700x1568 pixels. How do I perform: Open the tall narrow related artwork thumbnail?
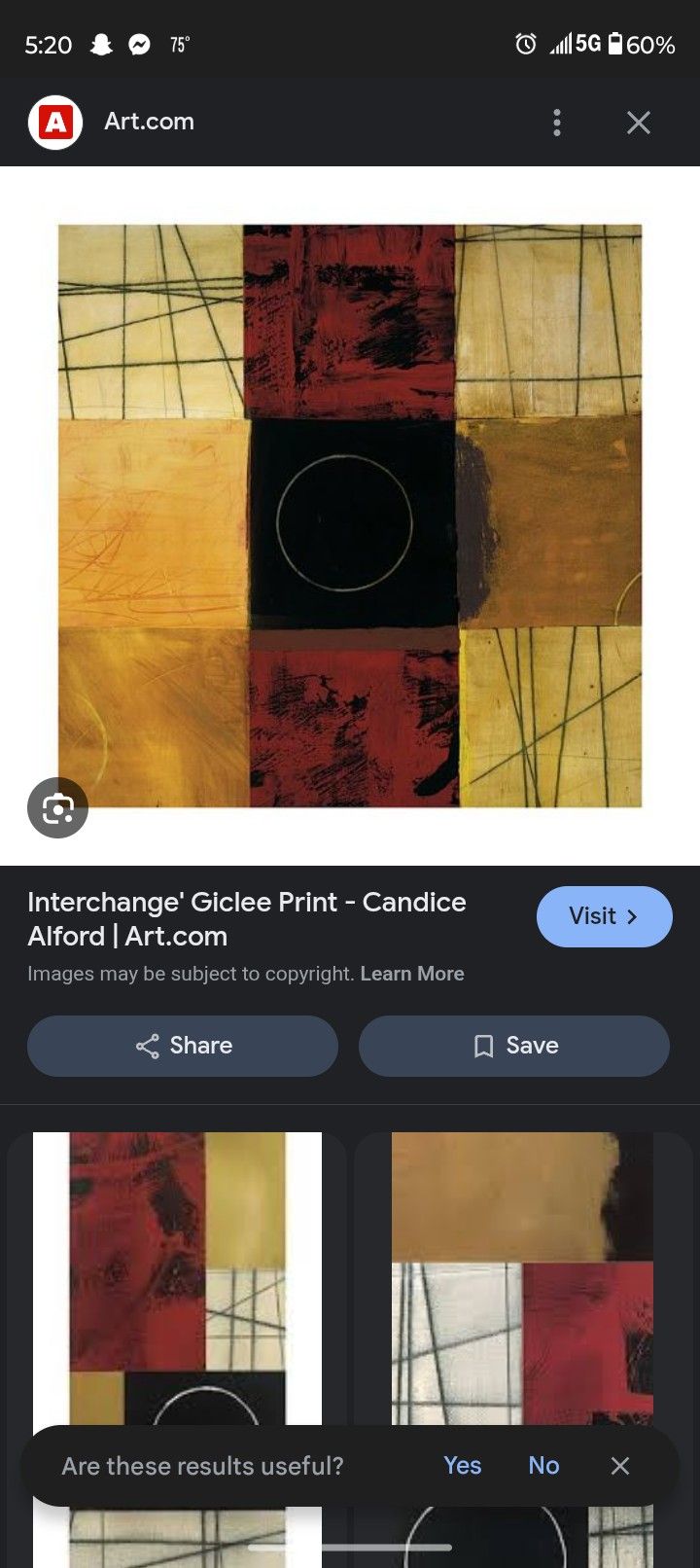[x=177, y=1274]
